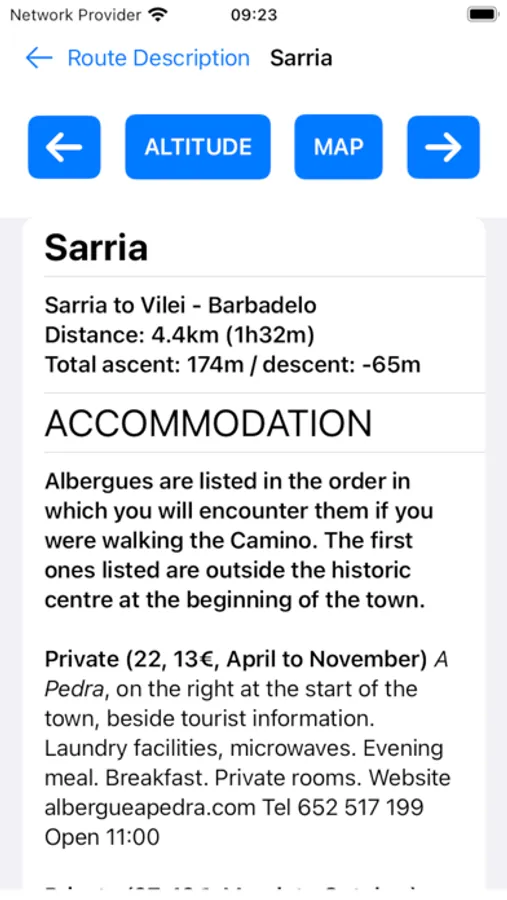
Task: Advance to the next route stage
Action: (443, 147)
